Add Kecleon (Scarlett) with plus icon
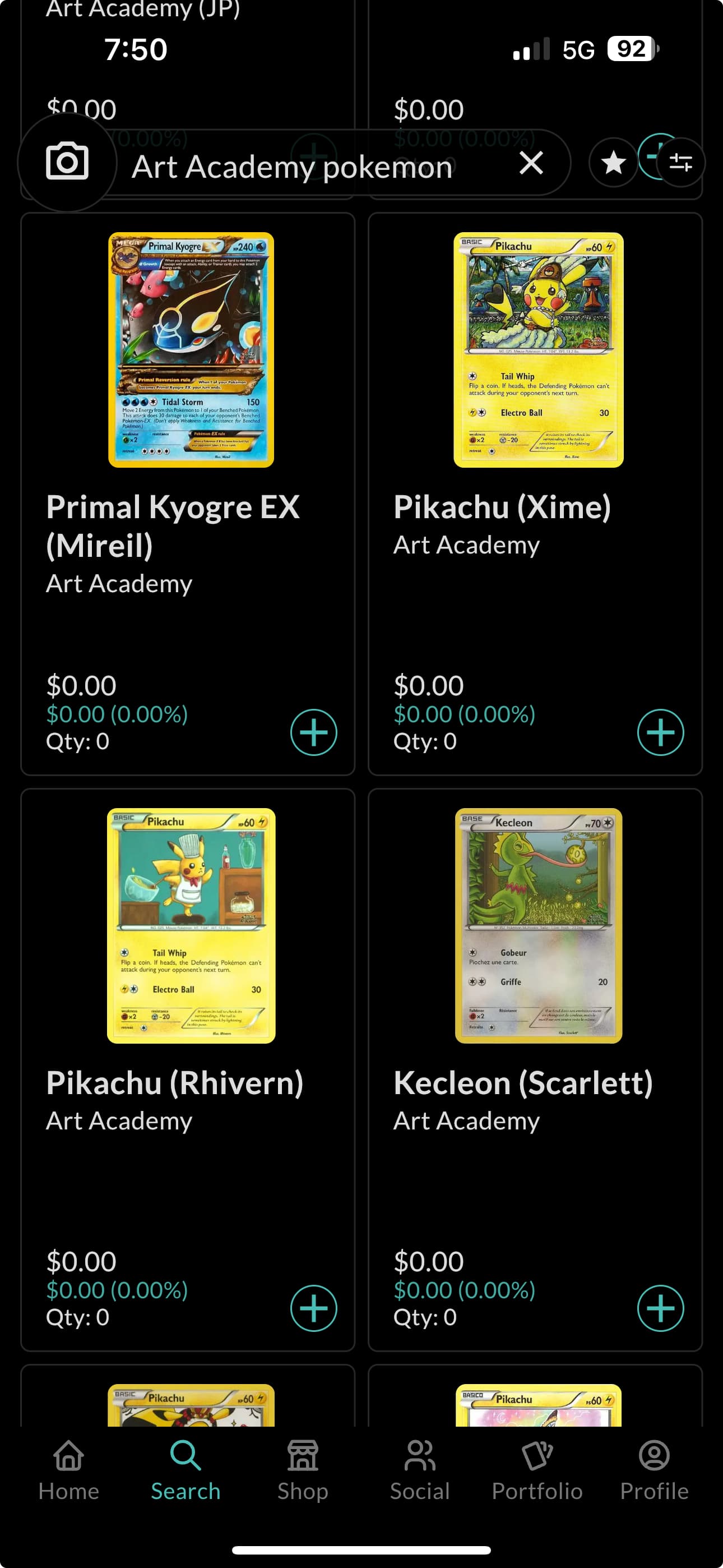This screenshot has width=723, height=1568. (660, 1308)
